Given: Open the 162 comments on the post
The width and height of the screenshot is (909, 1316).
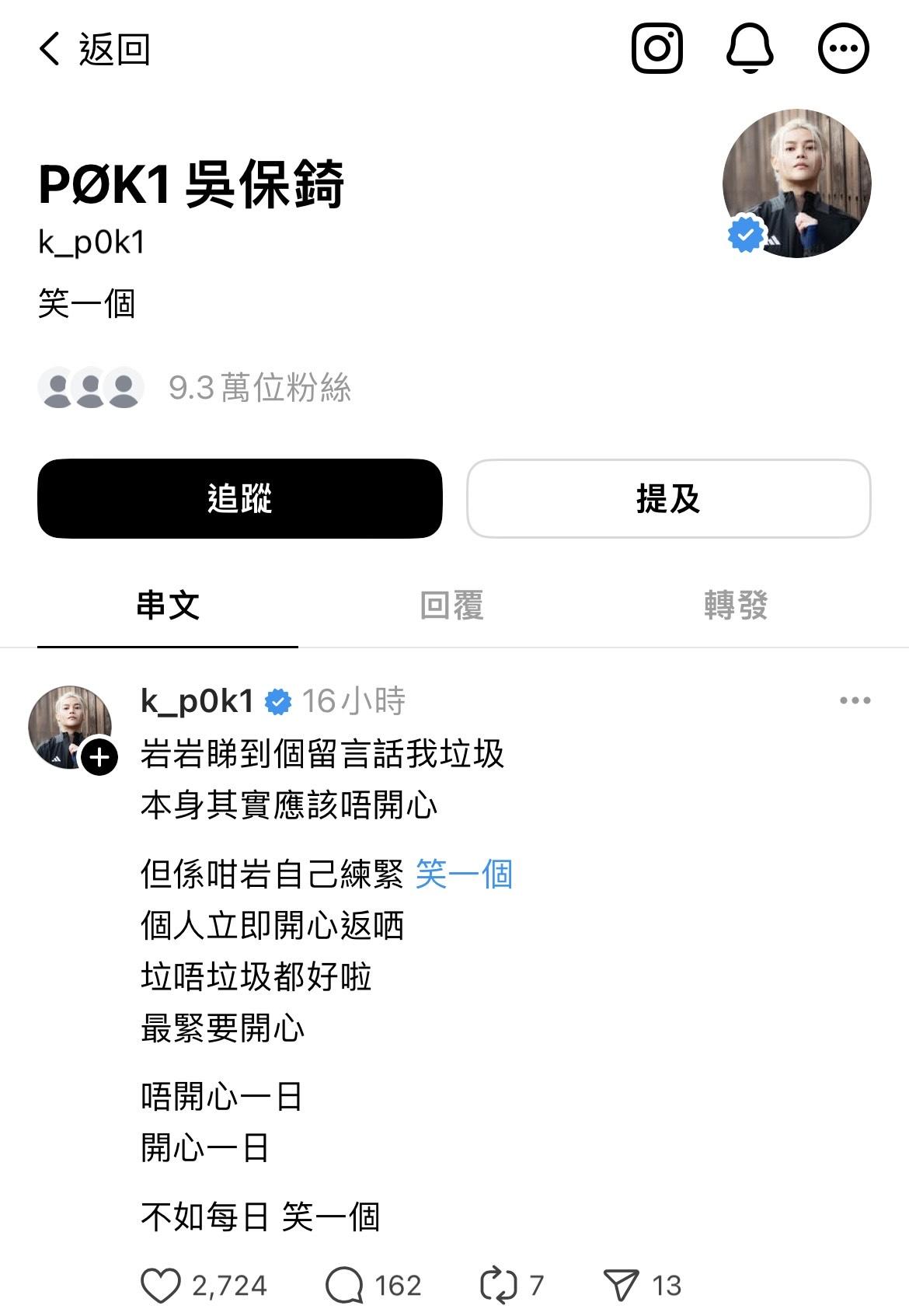Looking at the screenshot, I should tap(345, 1285).
